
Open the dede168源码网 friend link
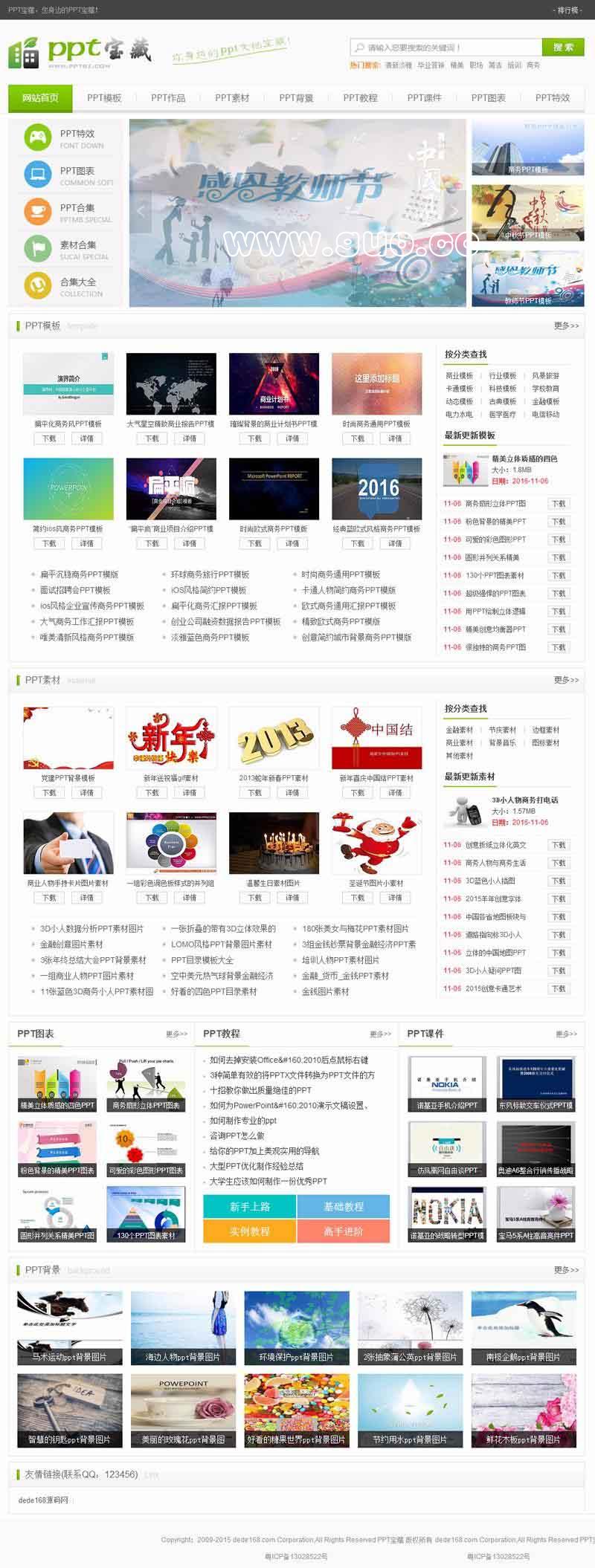[43, 1500]
